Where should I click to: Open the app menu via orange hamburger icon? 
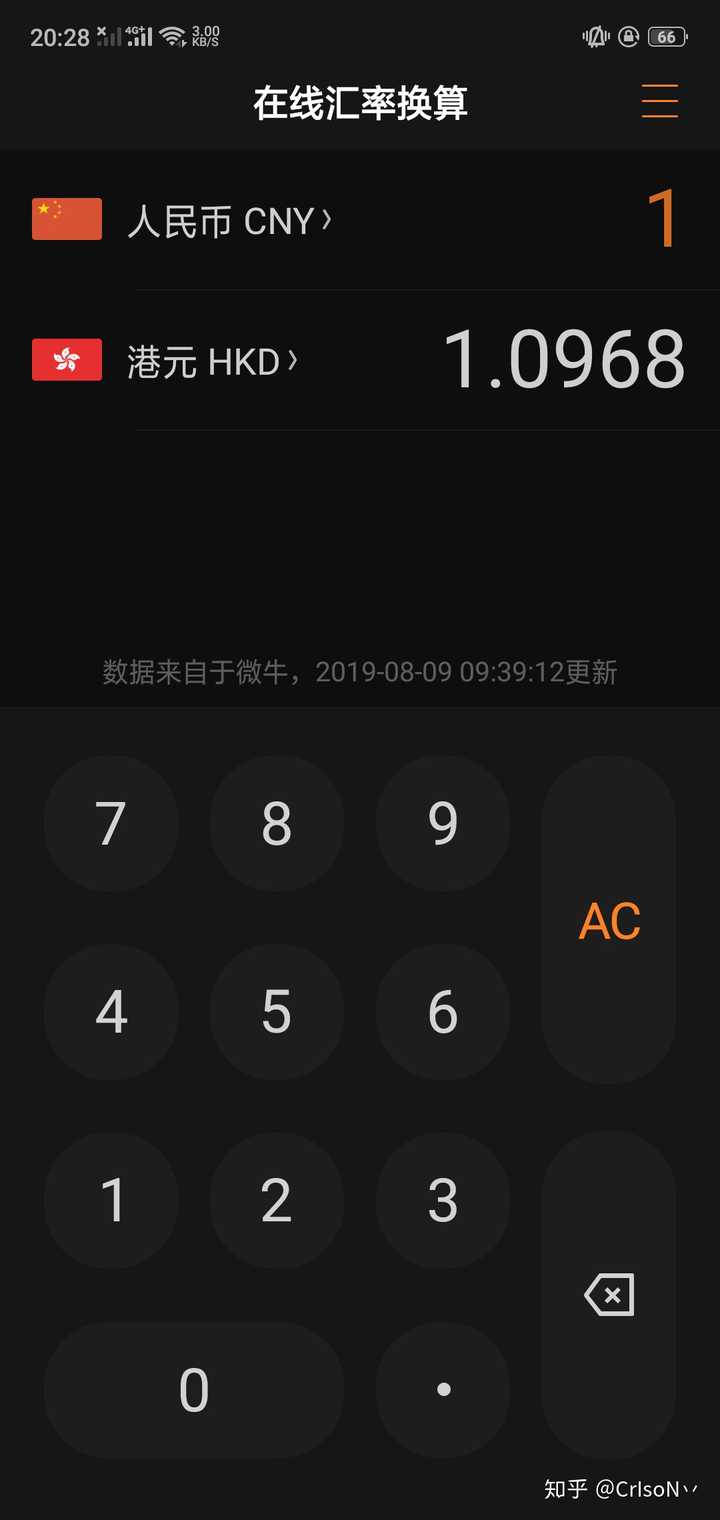tap(659, 101)
